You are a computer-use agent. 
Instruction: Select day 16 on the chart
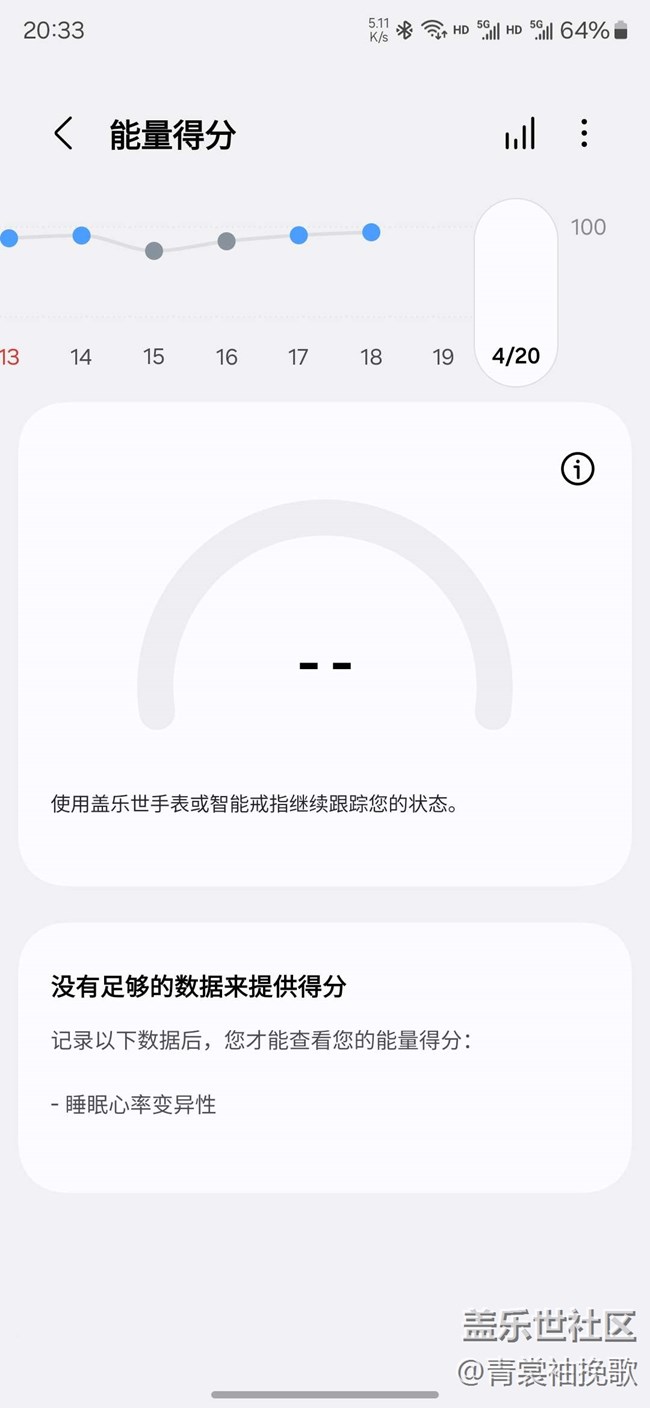[x=227, y=356]
